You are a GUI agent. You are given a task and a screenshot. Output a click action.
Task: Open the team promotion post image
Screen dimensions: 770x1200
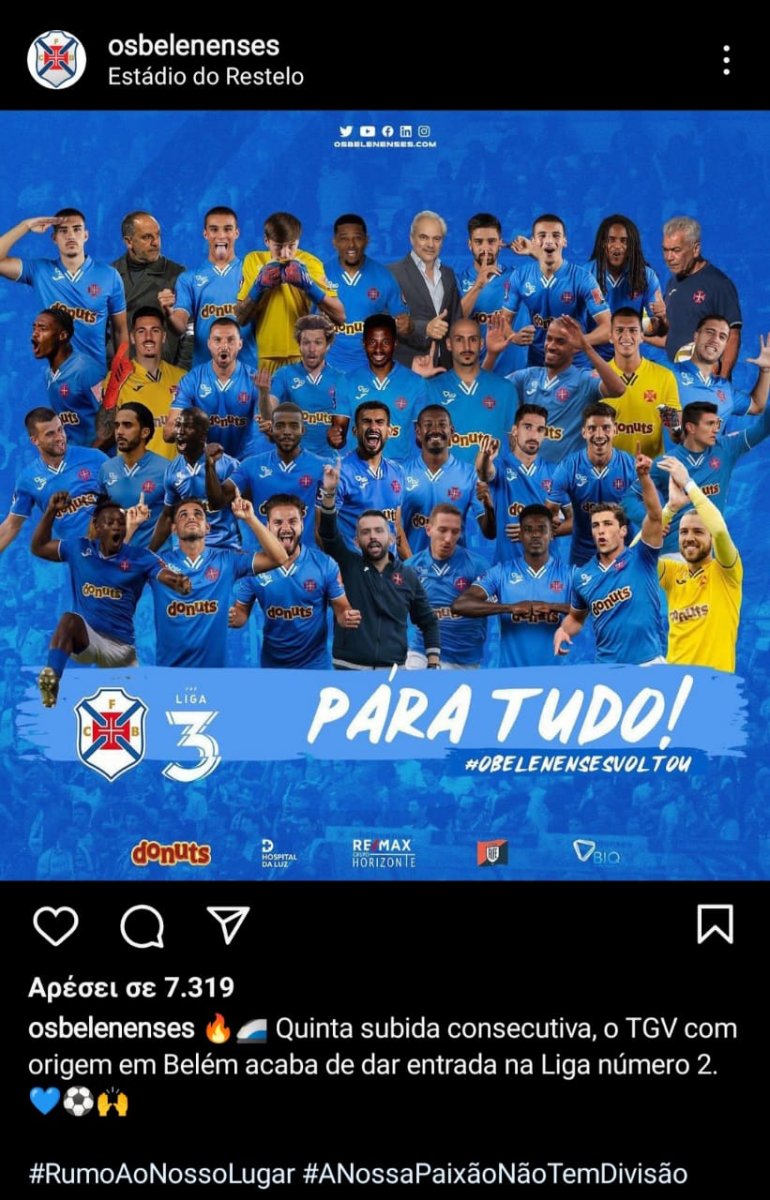click(385, 495)
